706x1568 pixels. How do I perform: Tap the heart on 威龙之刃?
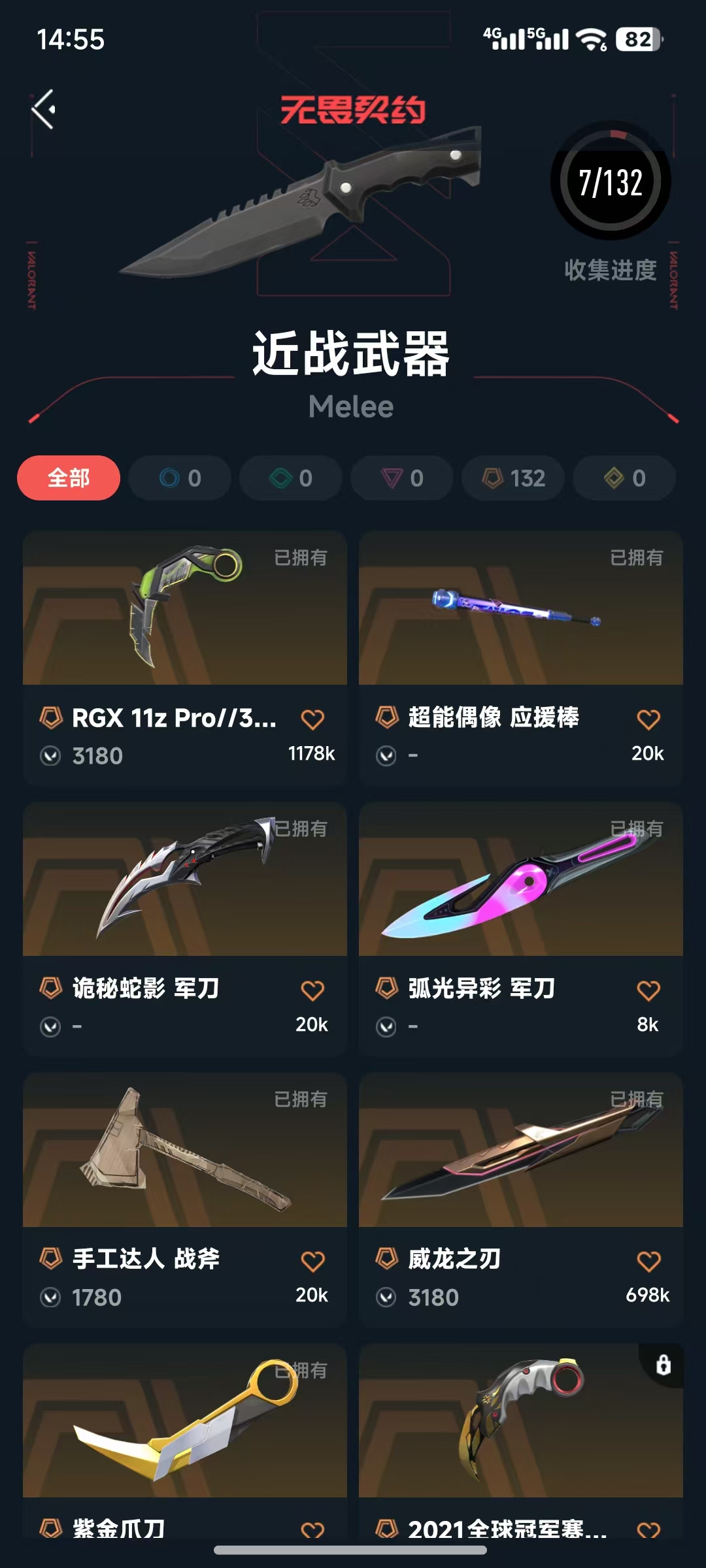(648, 1261)
